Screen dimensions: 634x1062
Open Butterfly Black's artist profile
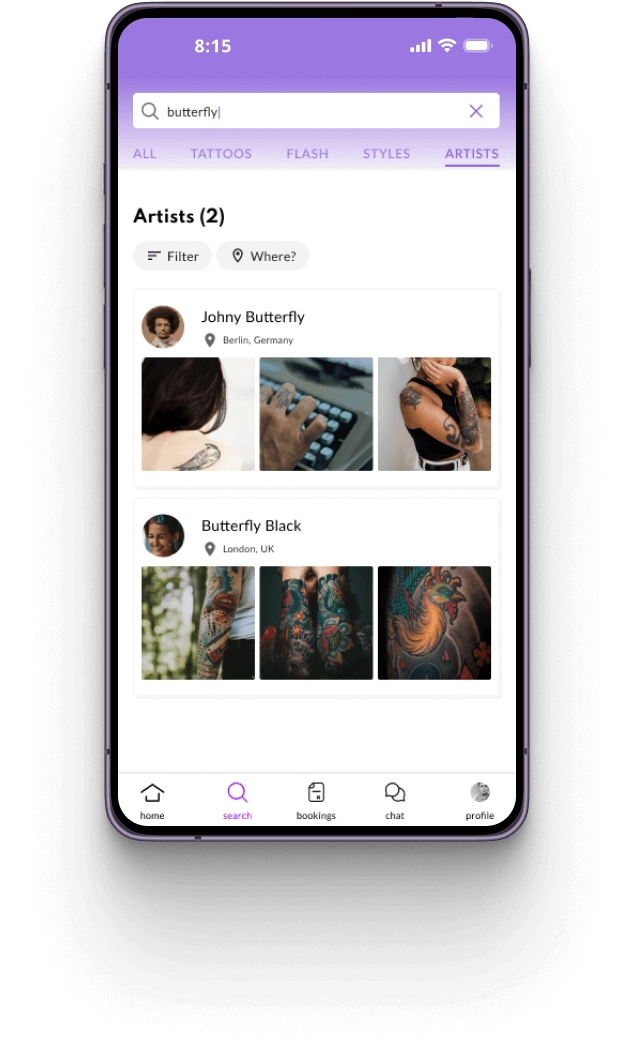click(251, 526)
